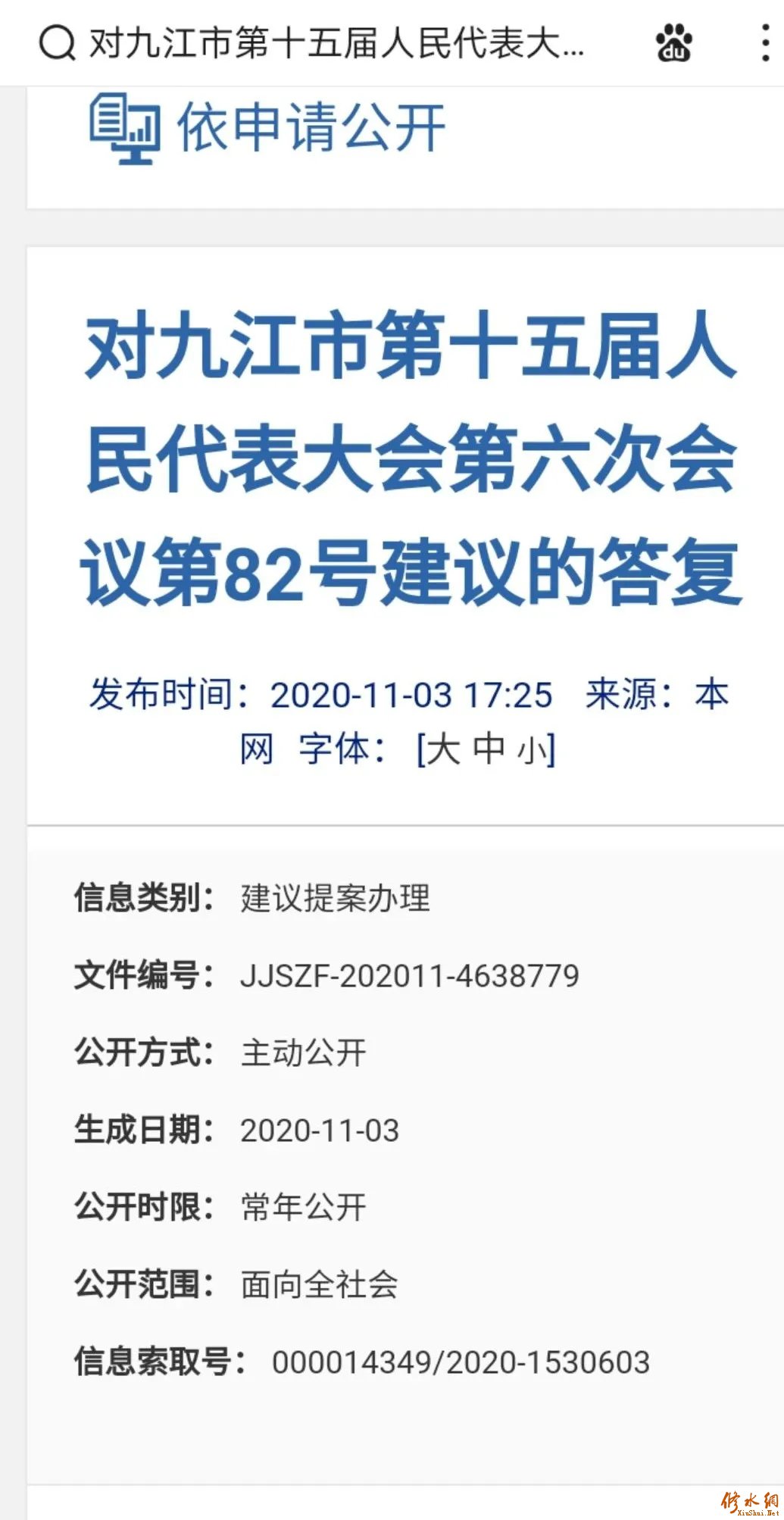Open the 依申请公开 link
The width and height of the screenshot is (784, 1520).
click(267, 128)
